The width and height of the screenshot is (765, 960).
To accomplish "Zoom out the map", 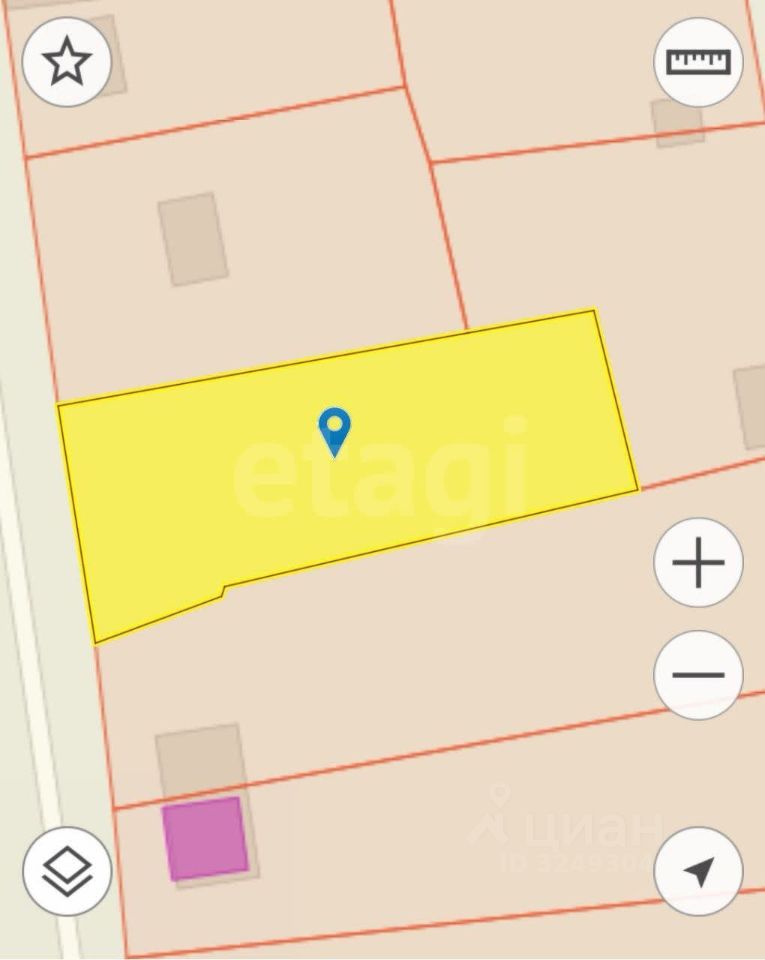I will [698, 675].
